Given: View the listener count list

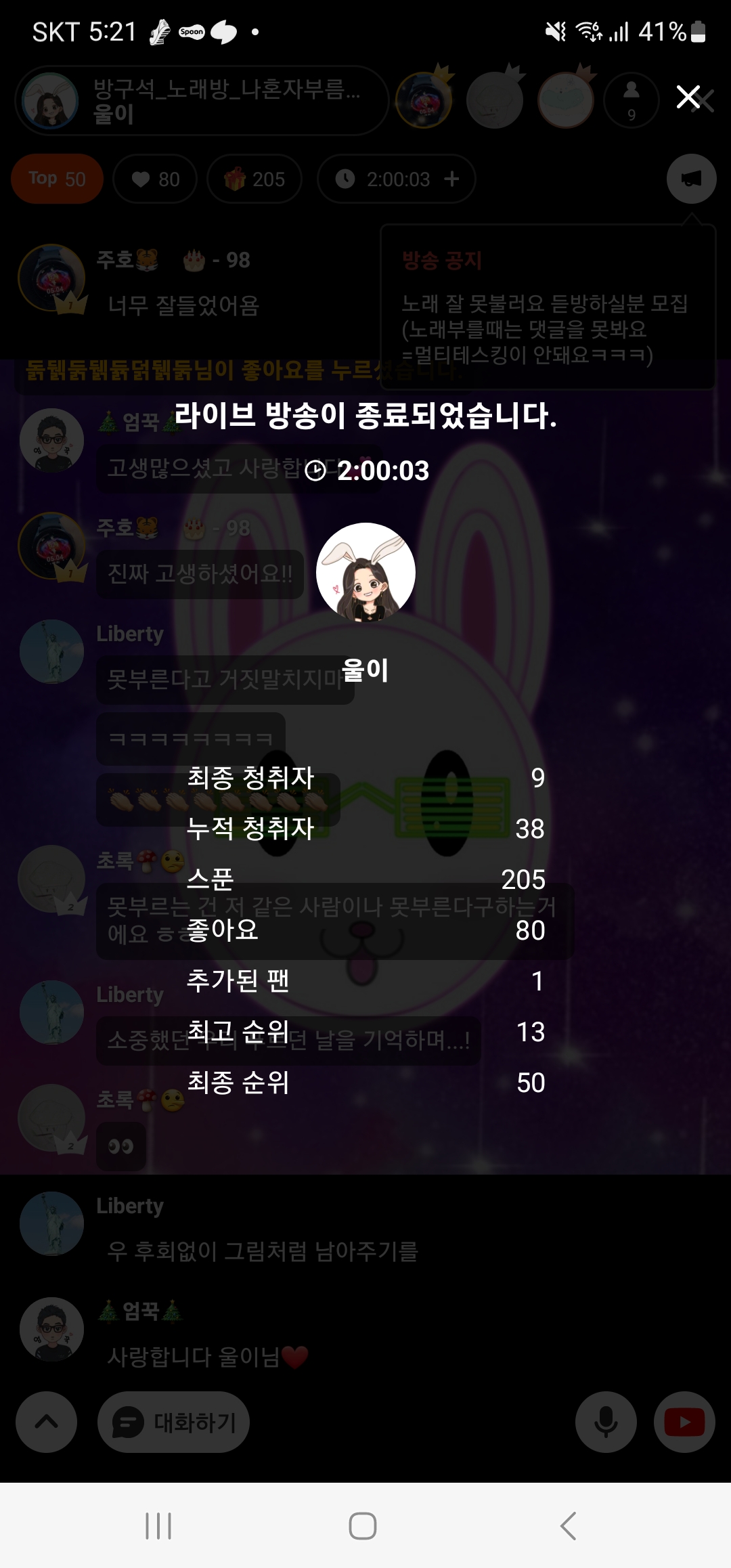Looking at the screenshot, I should coord(631,100).
